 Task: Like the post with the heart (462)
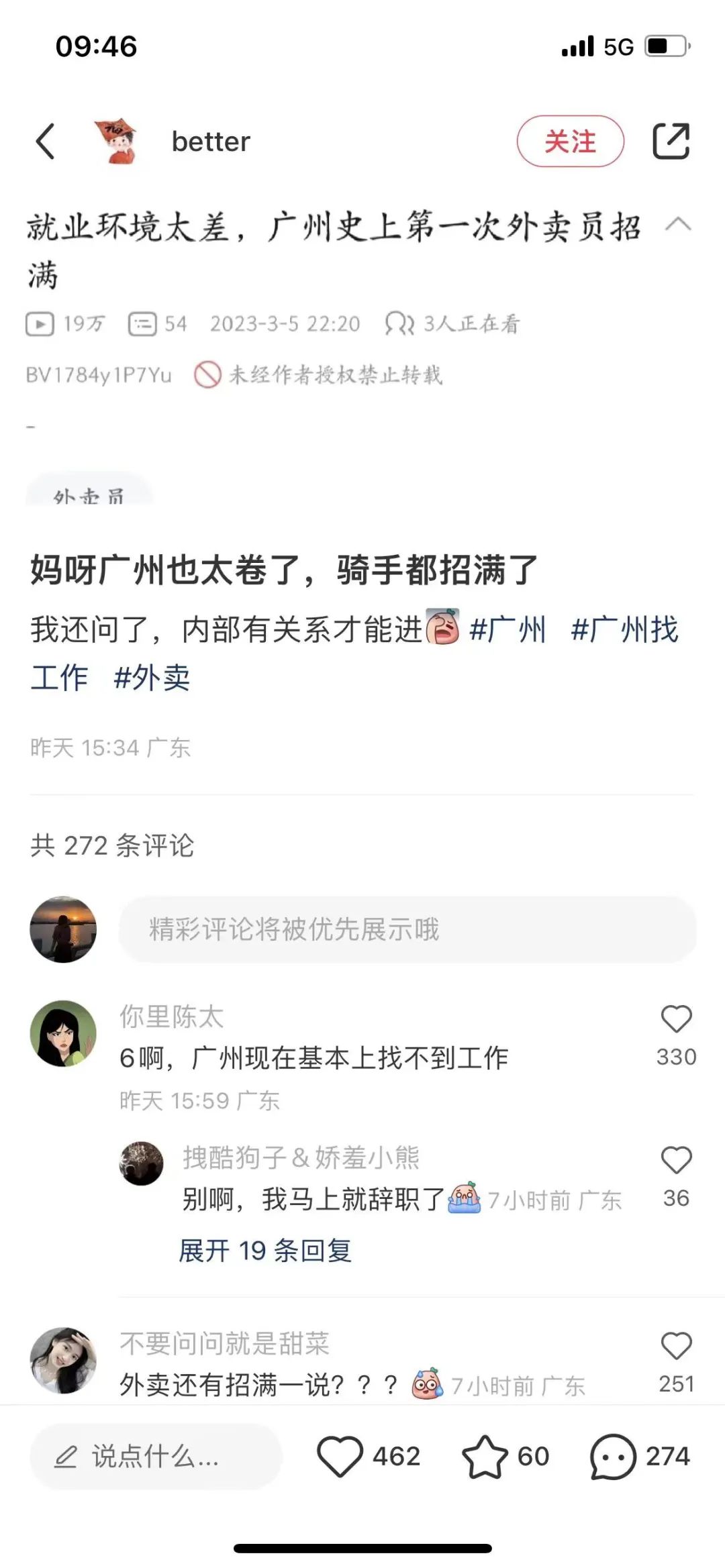coord(340,1457)
